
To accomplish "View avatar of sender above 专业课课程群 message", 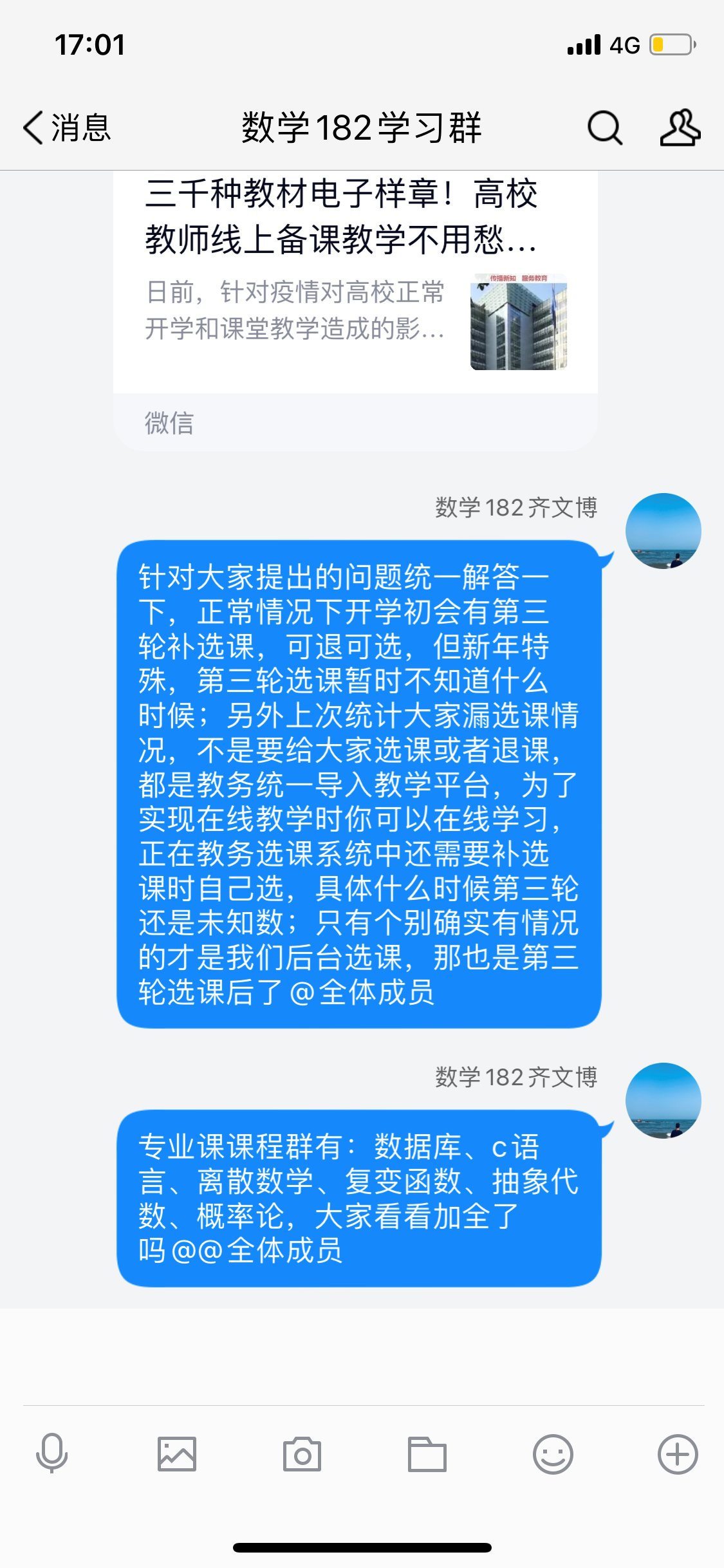I will tap(663, 1101).
